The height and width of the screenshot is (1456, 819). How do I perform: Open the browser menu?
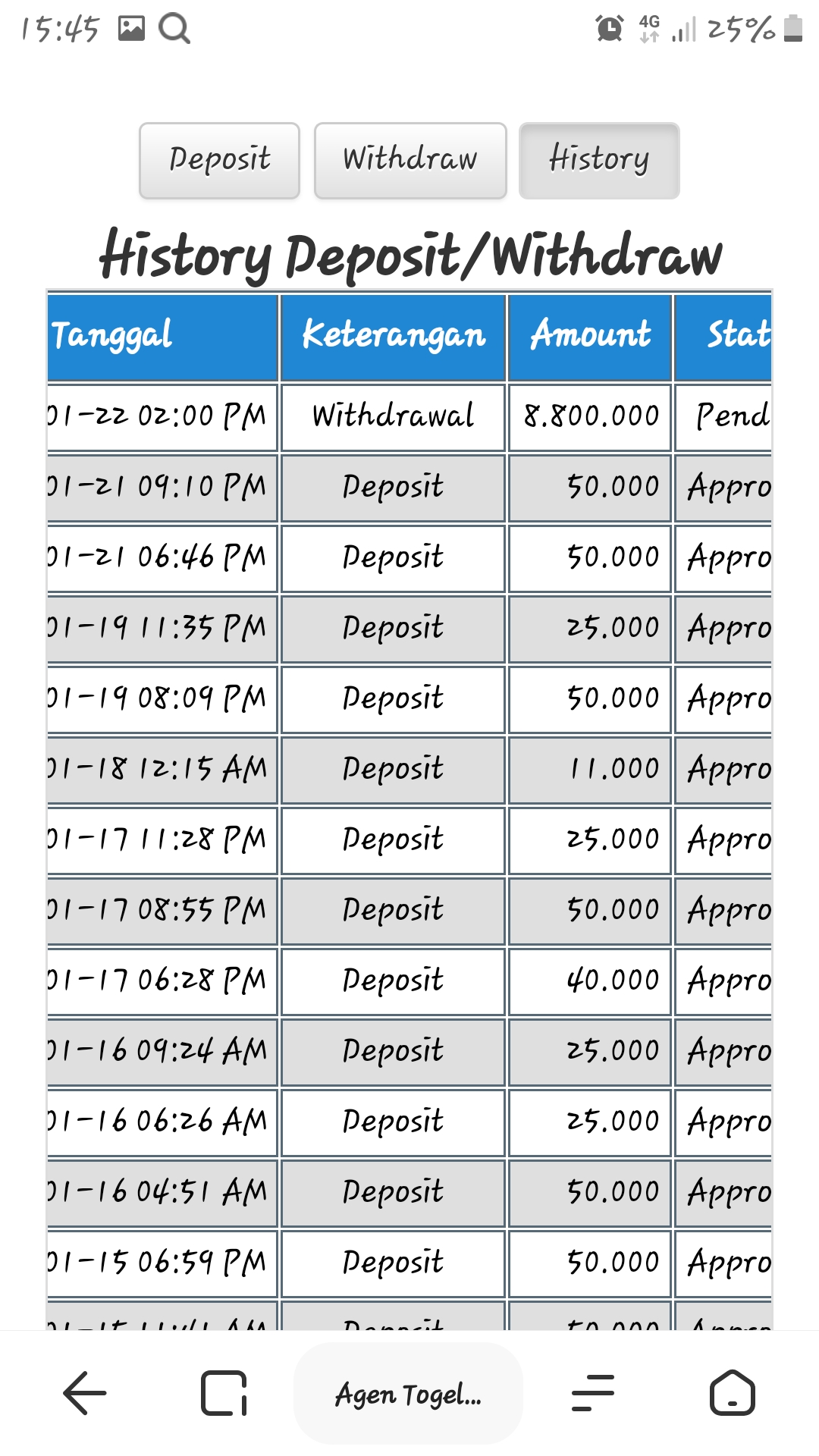click(592, 1393)
